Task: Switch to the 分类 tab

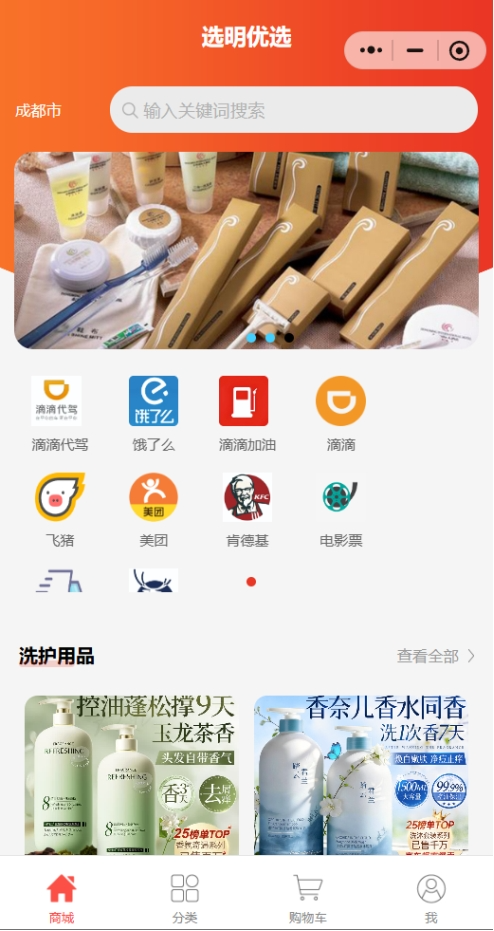Action: (185, 898)
